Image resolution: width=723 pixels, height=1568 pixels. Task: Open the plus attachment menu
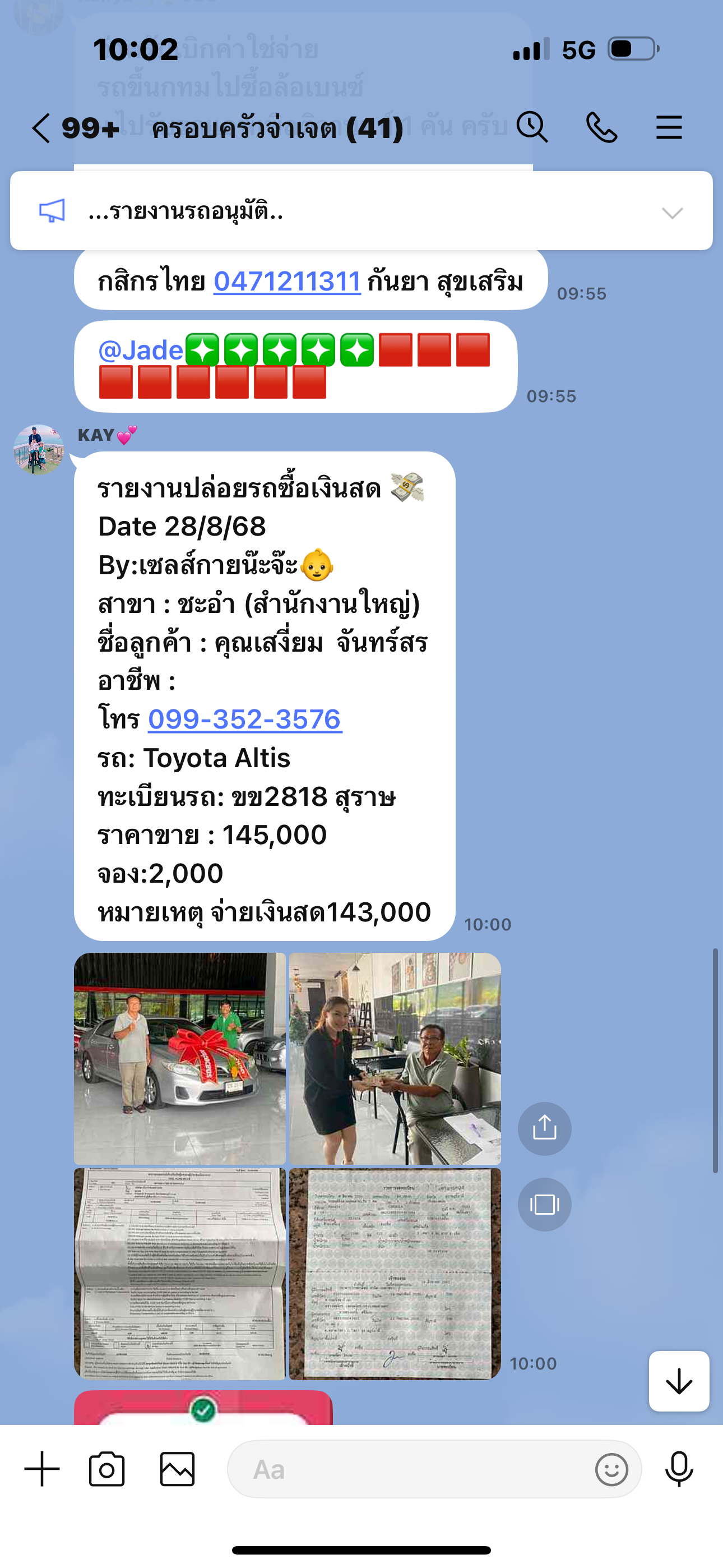(x=42, y=1469)
